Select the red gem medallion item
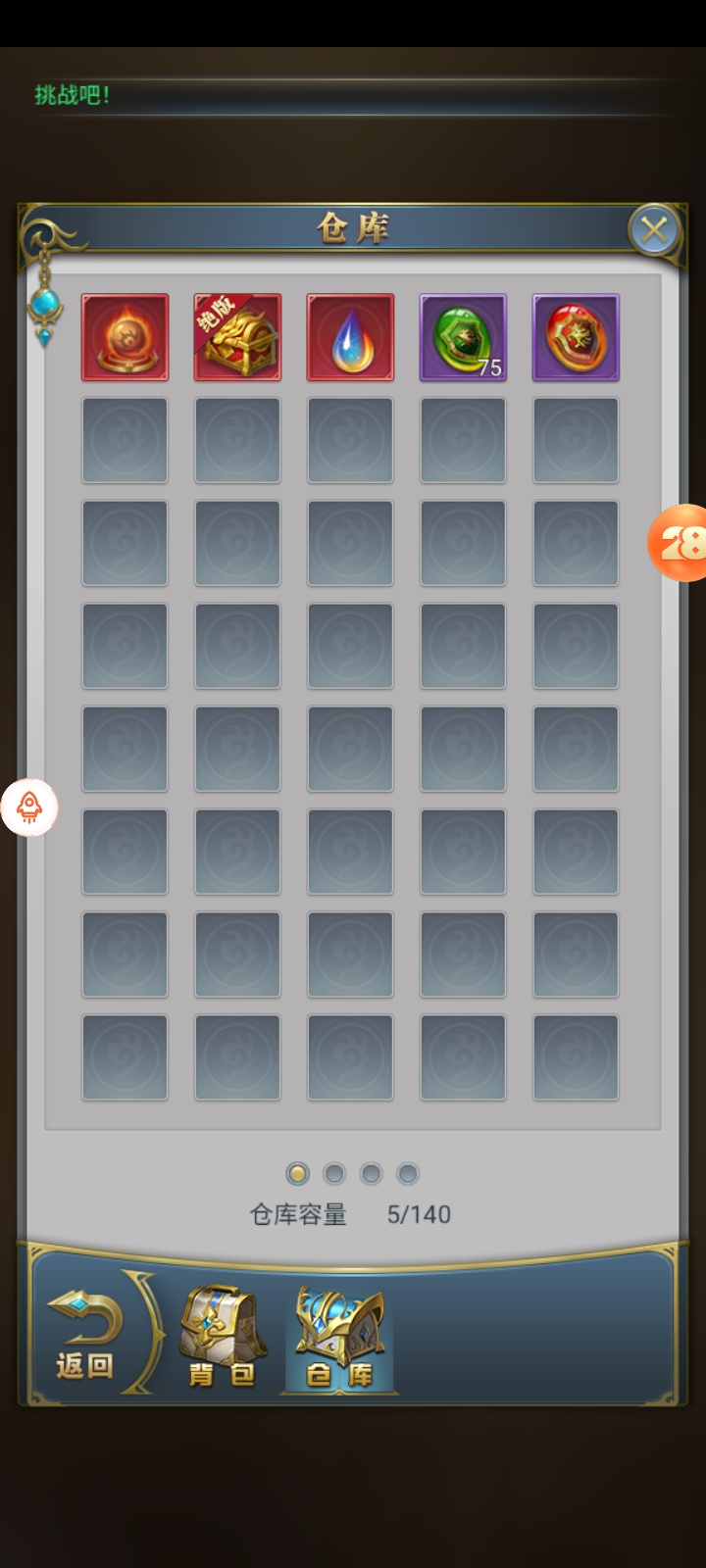706x1568 pixels. tap(576, 337)
